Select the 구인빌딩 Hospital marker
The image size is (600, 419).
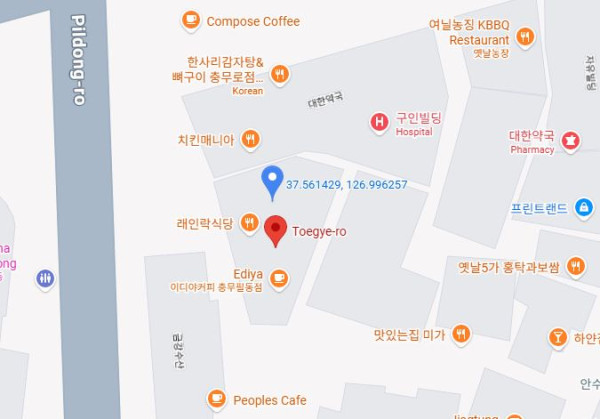point(379,123)
